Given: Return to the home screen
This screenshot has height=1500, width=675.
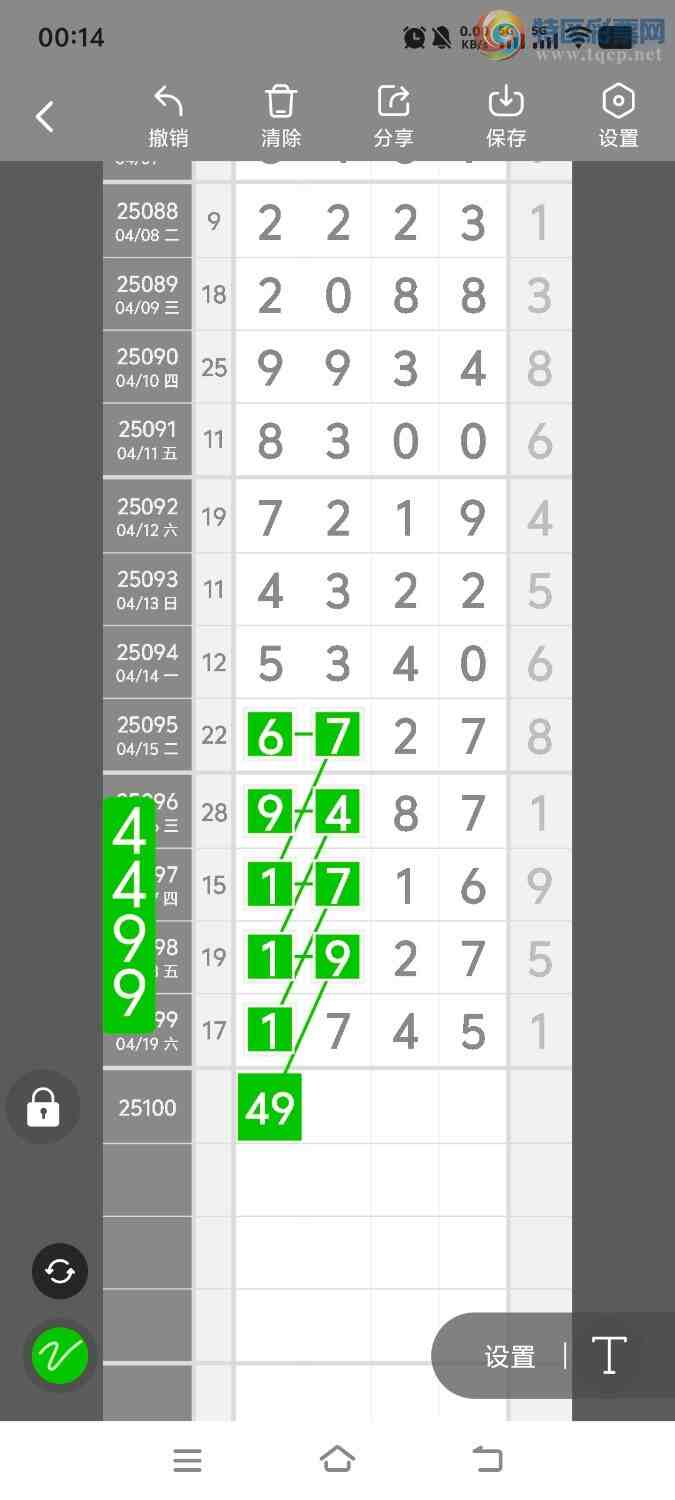Looking at the screenshot, I should coord(337,1461).
